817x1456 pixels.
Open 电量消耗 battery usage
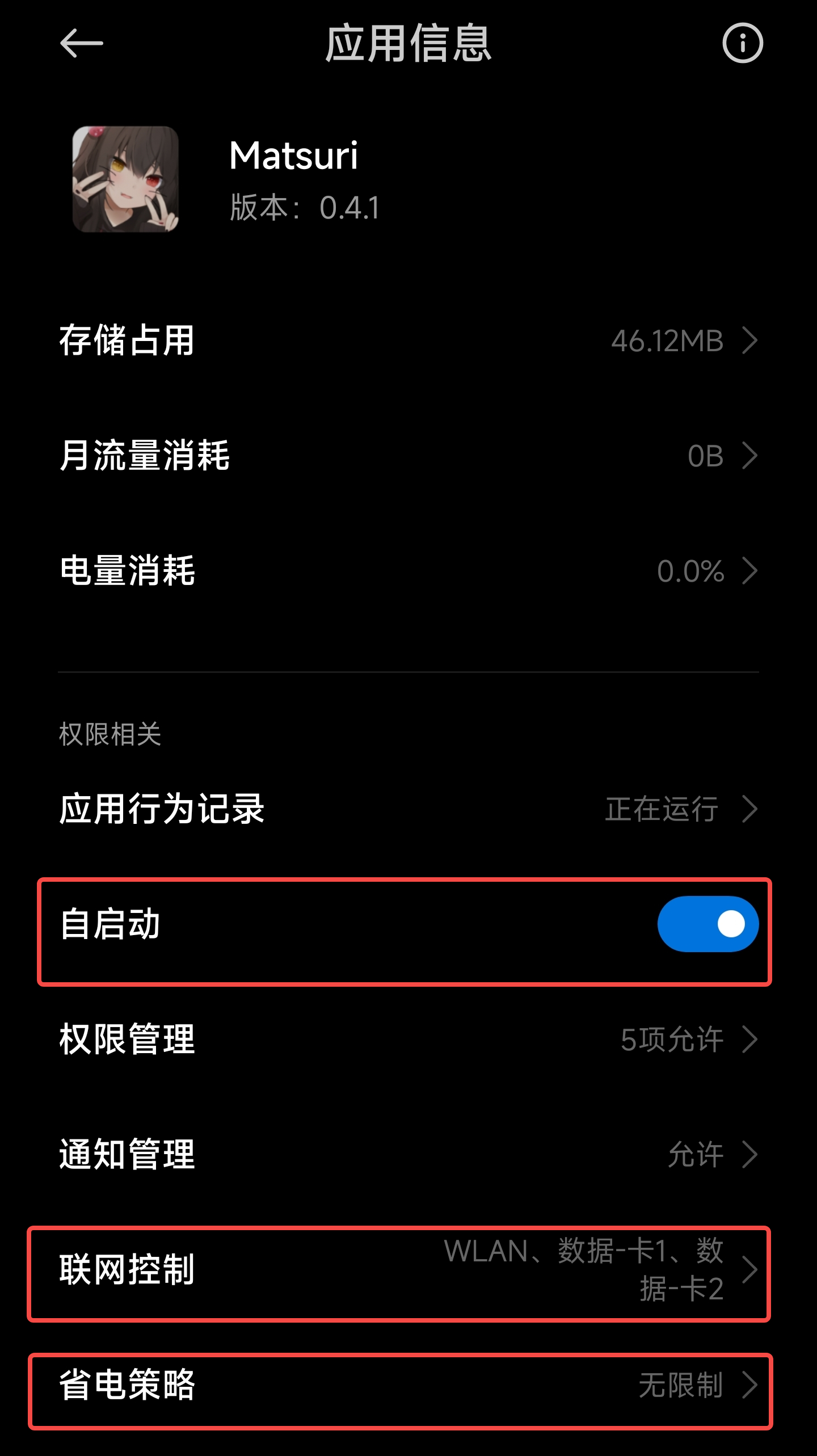pyautogui.click(x=408, y=571)
